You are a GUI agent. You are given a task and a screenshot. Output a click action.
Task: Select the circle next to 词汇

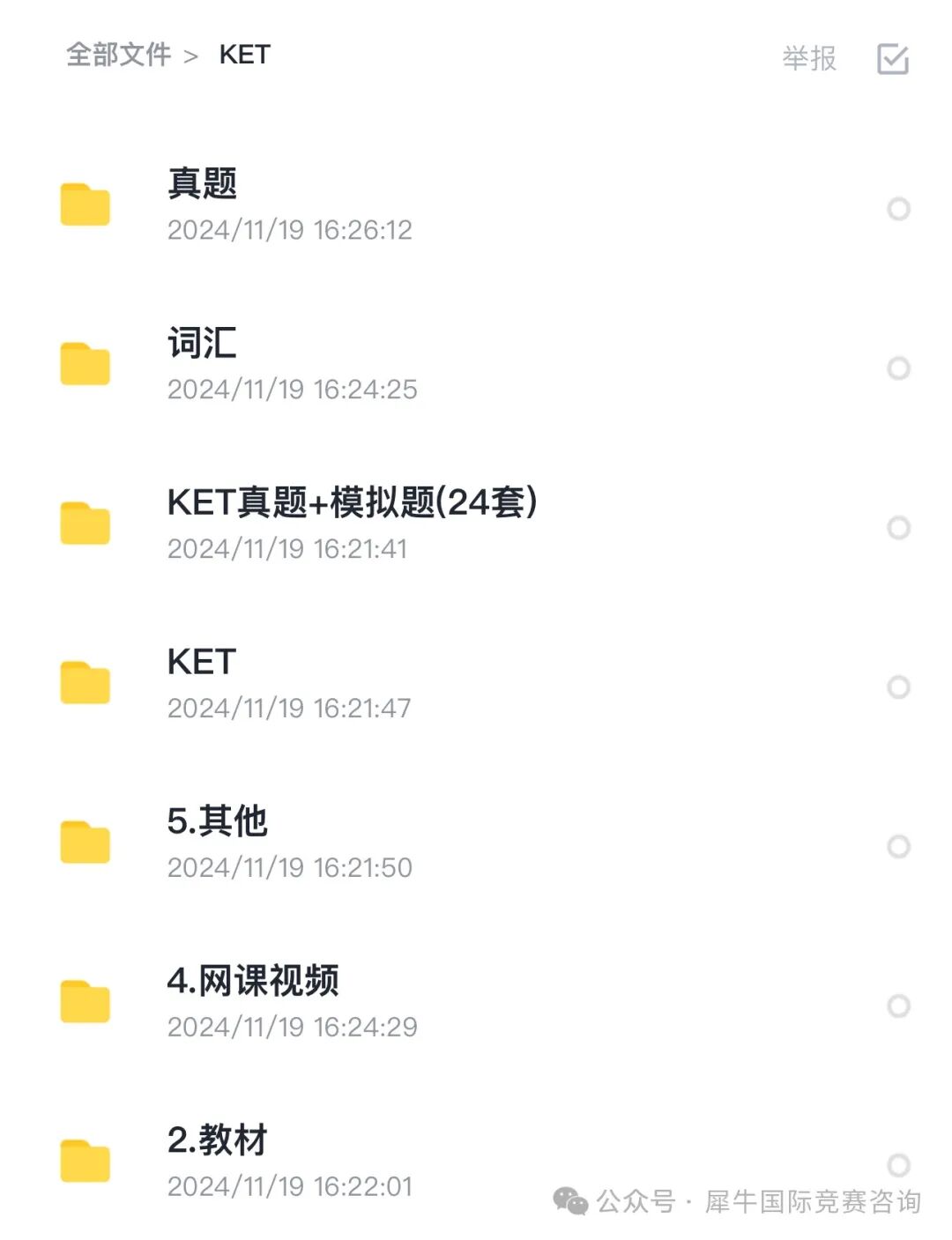click(901, 368)
